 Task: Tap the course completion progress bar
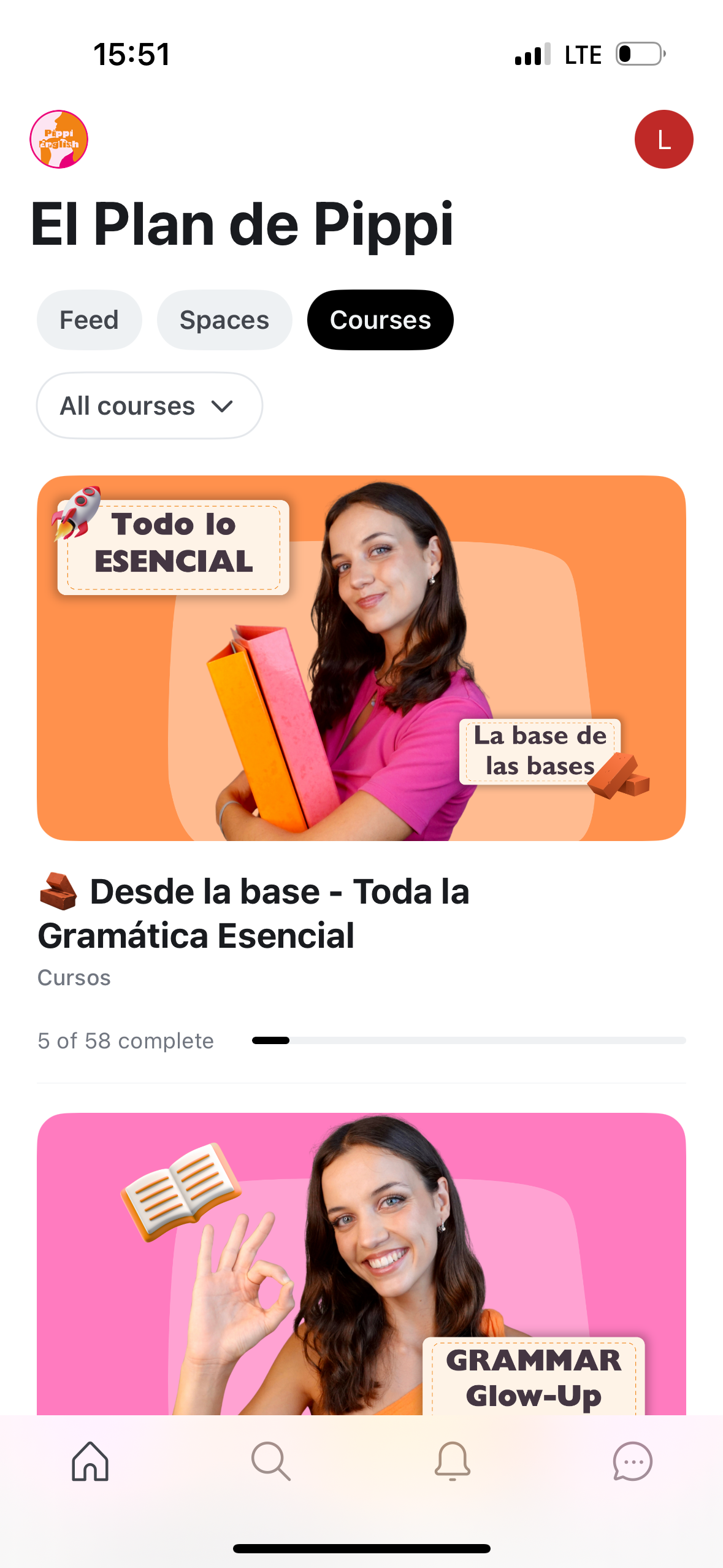(469, 1040)
